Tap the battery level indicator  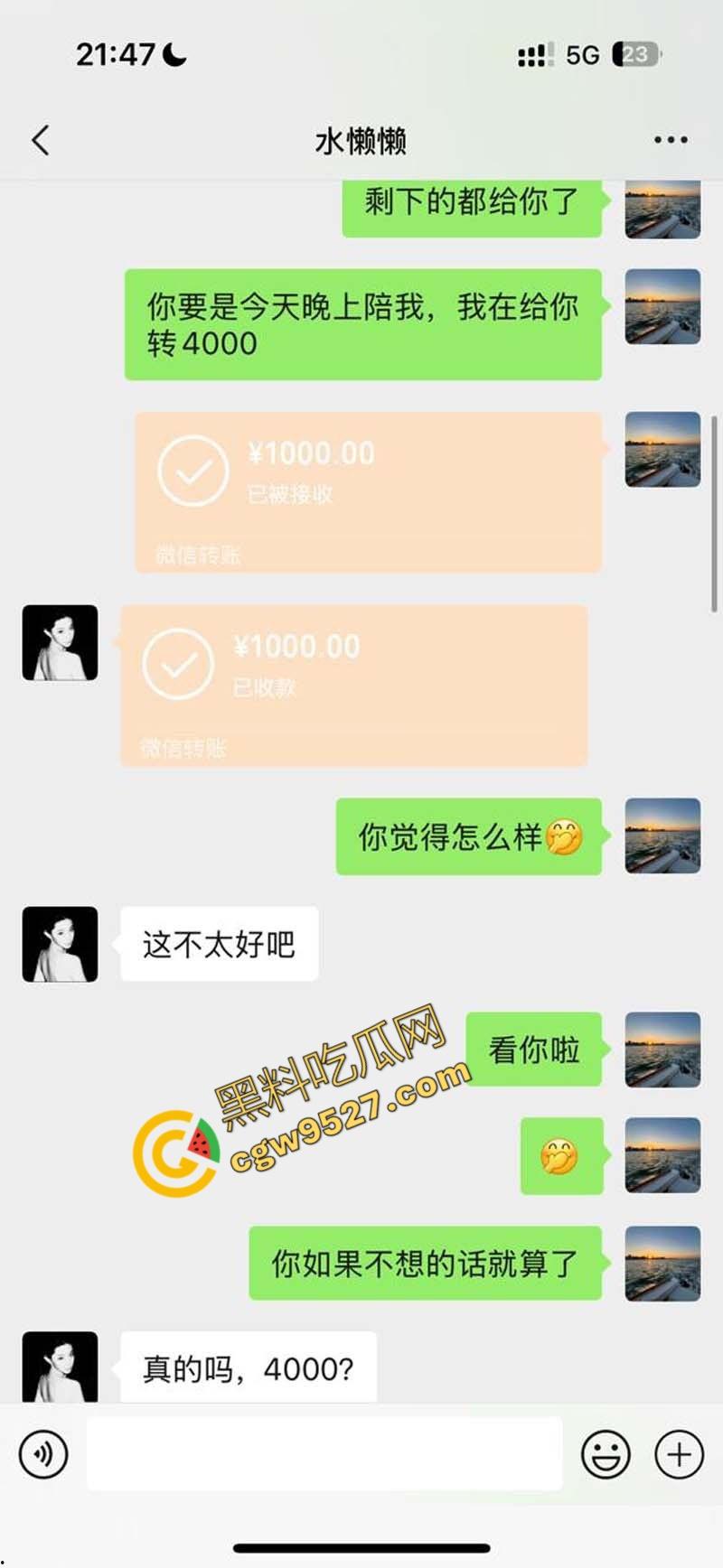pos(637,54)
